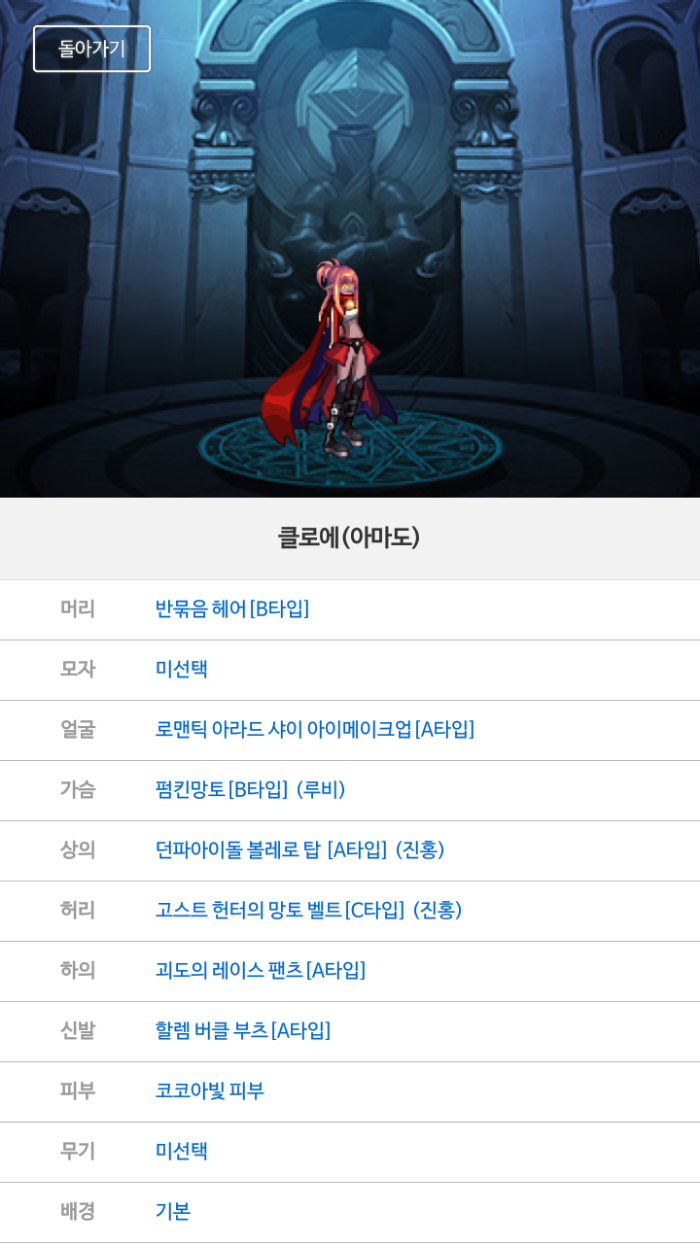Screen dimensions: 700x1244
Task: Open the 할렘 버클 부츠 shoes item
Action: pyautogui.click(x=242, y=1030)
